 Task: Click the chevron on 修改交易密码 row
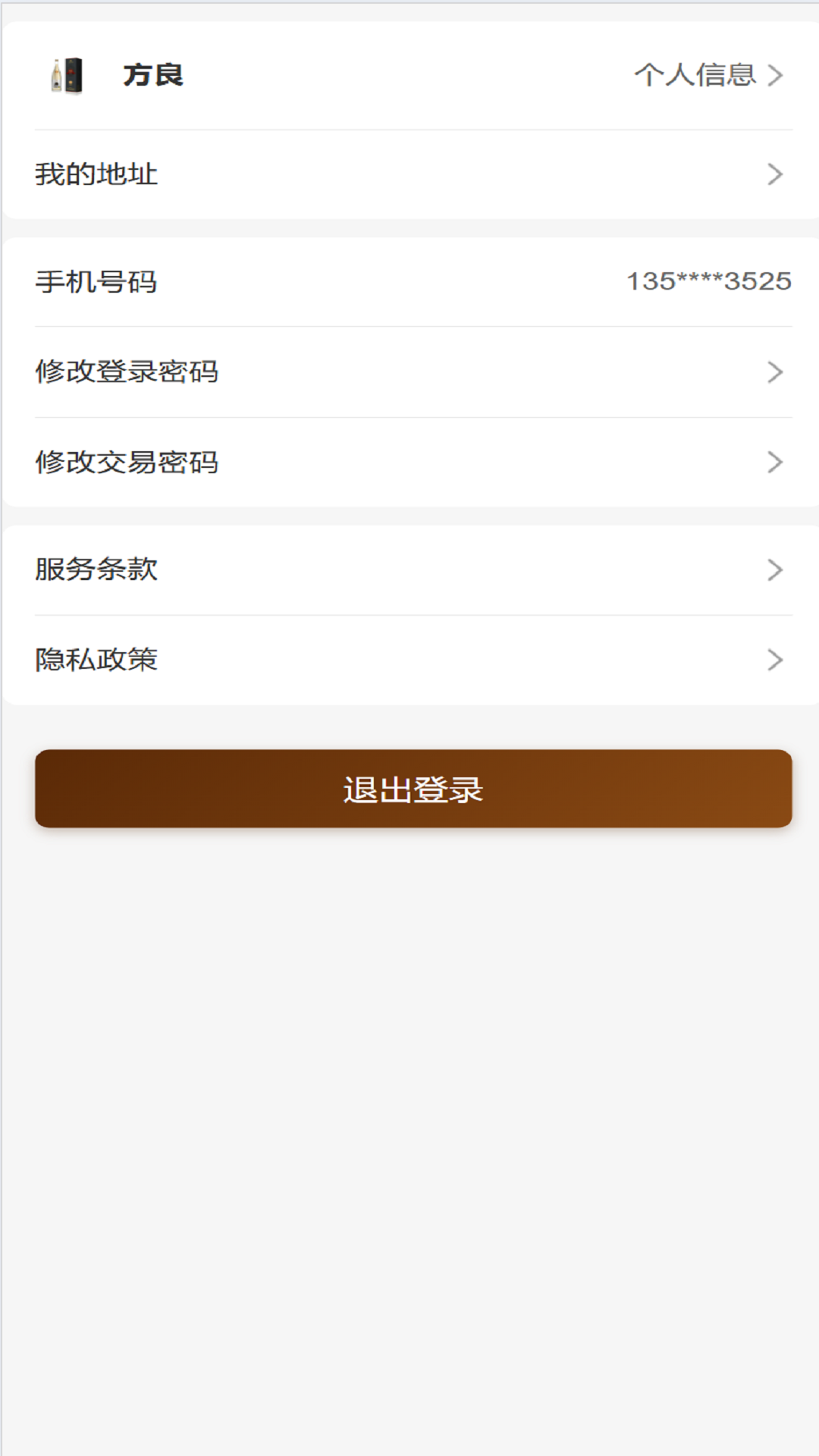(774, 463)
